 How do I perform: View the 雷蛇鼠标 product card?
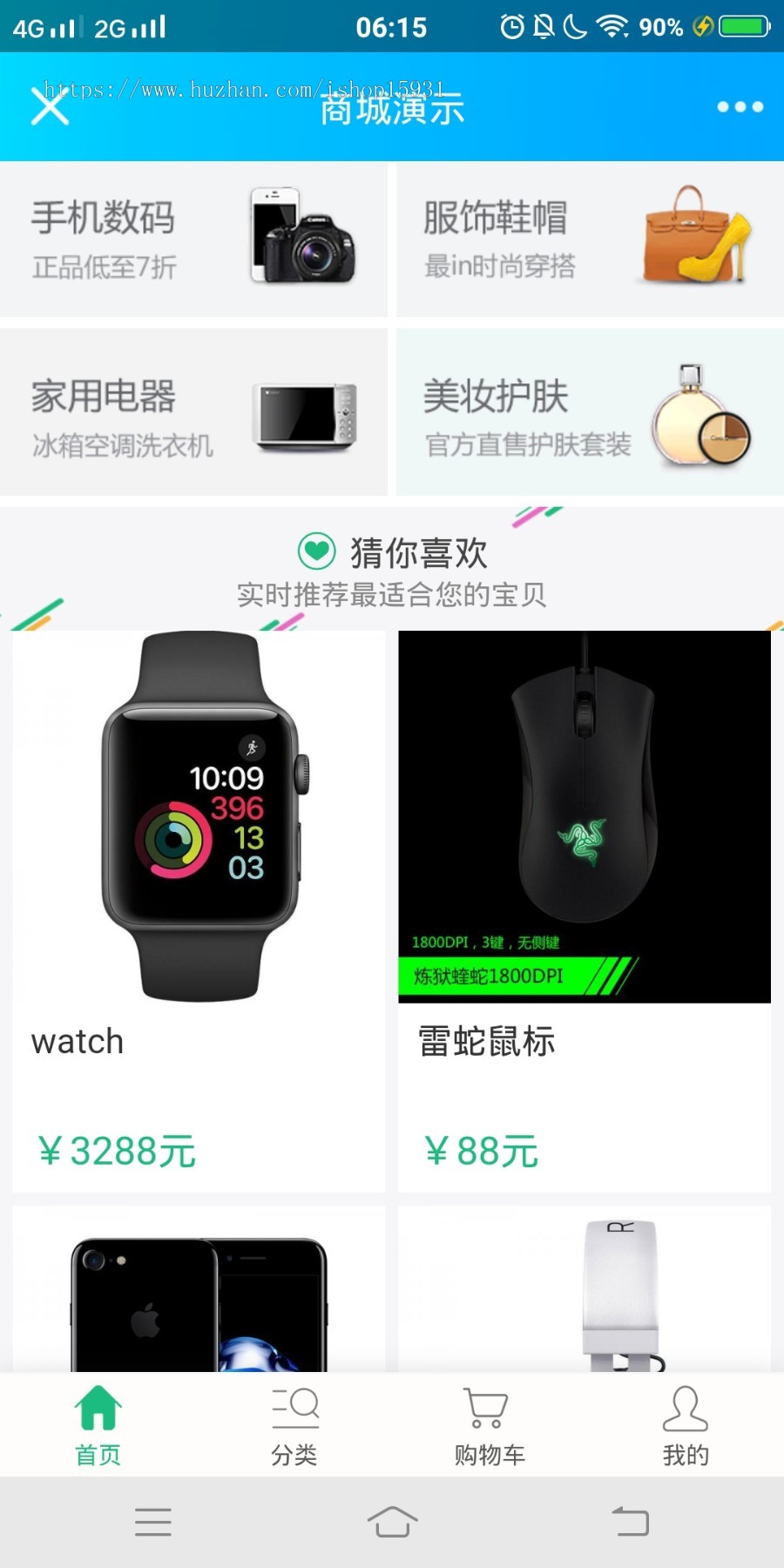coord(584,910)
